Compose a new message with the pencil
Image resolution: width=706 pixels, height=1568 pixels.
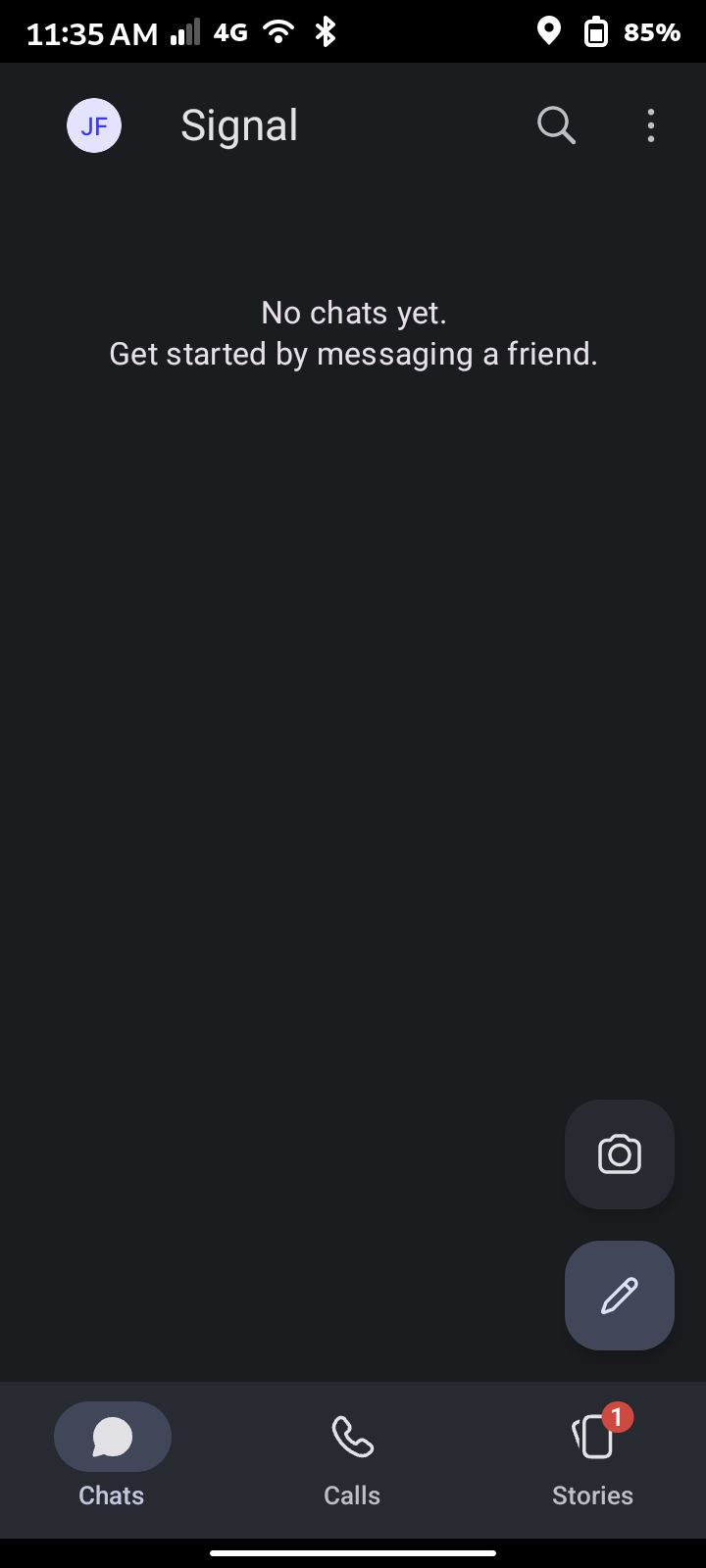tap(619, 1296)
